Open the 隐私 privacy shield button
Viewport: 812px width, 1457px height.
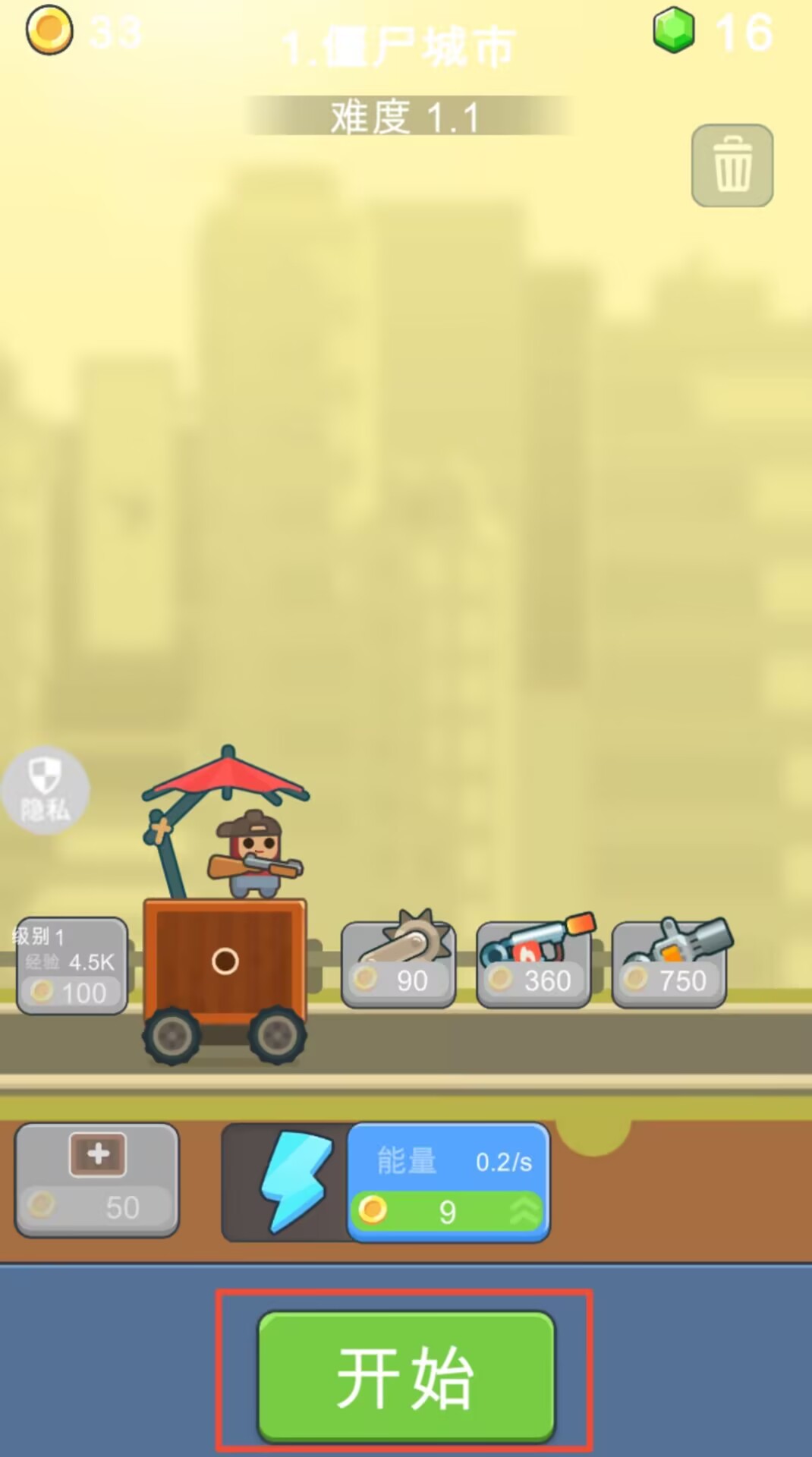click(x=45, y=791)
